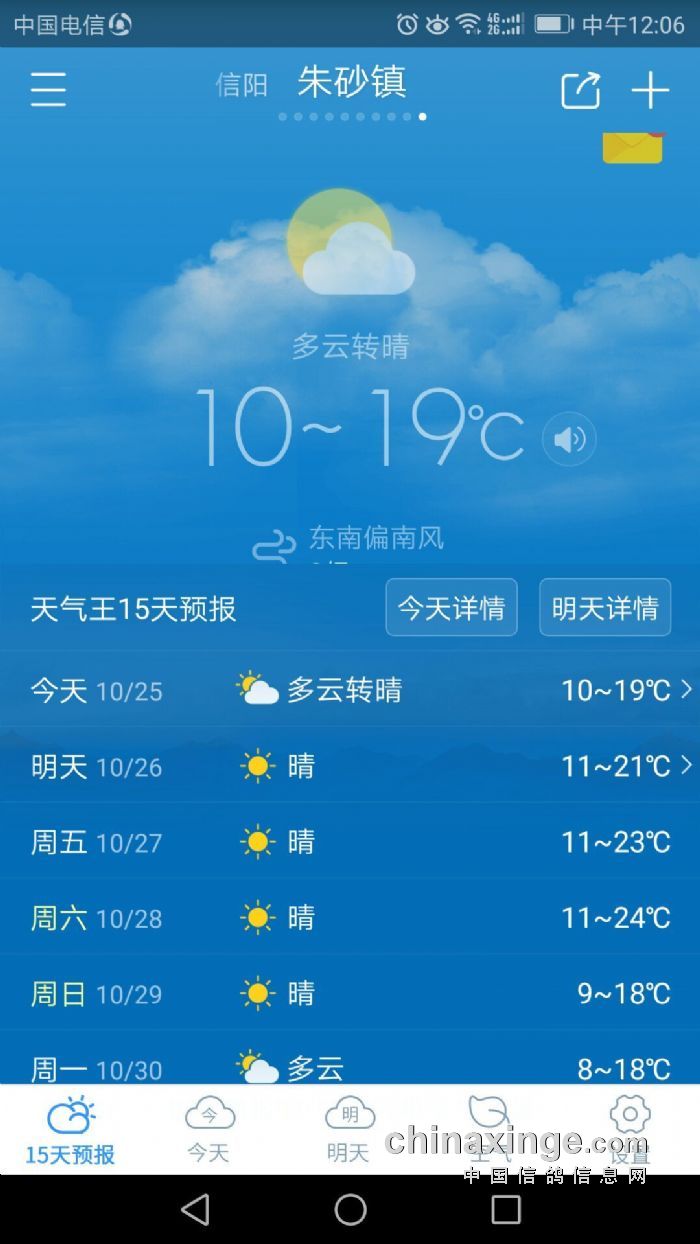This screenshot has width=700, height=1244.
Task: Open tomorrow's 10/26 forecast row
Action: coord(350,766)
